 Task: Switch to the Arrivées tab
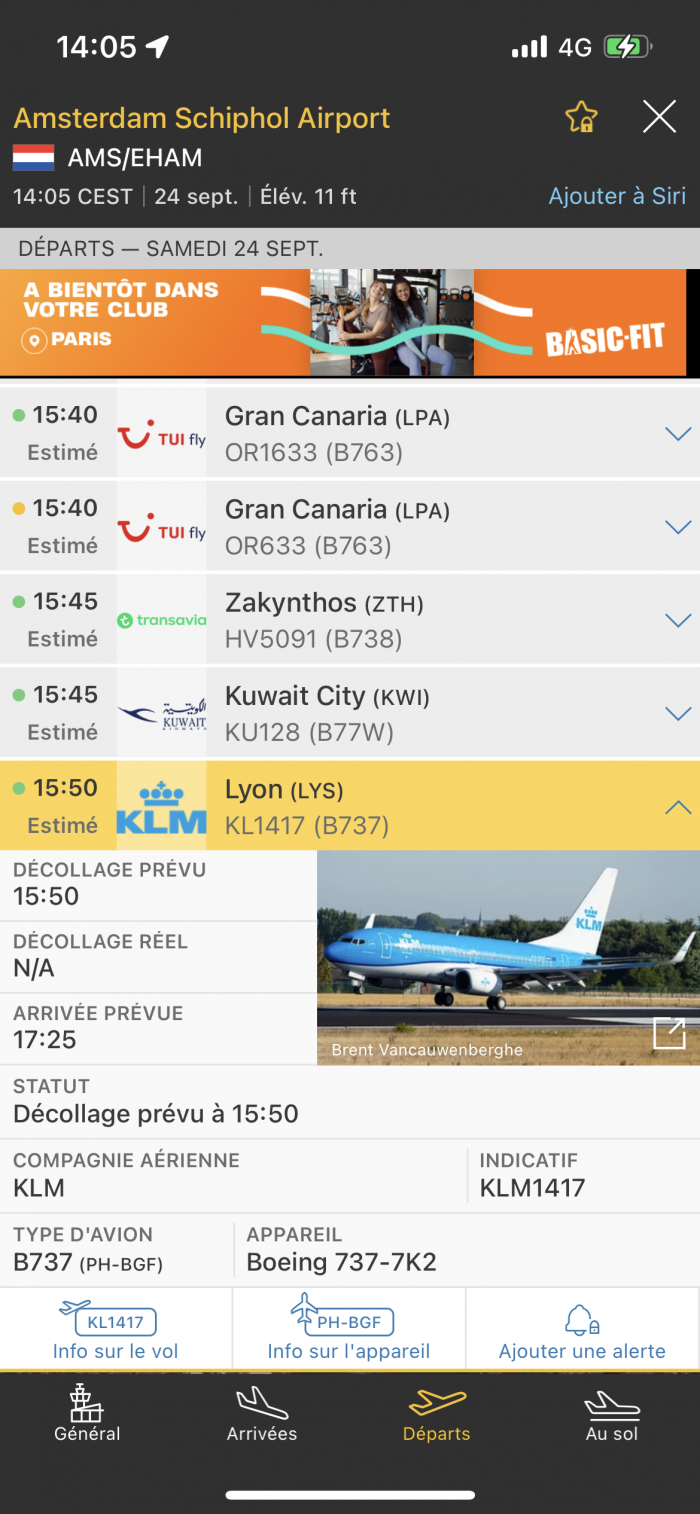[262, 1413]
